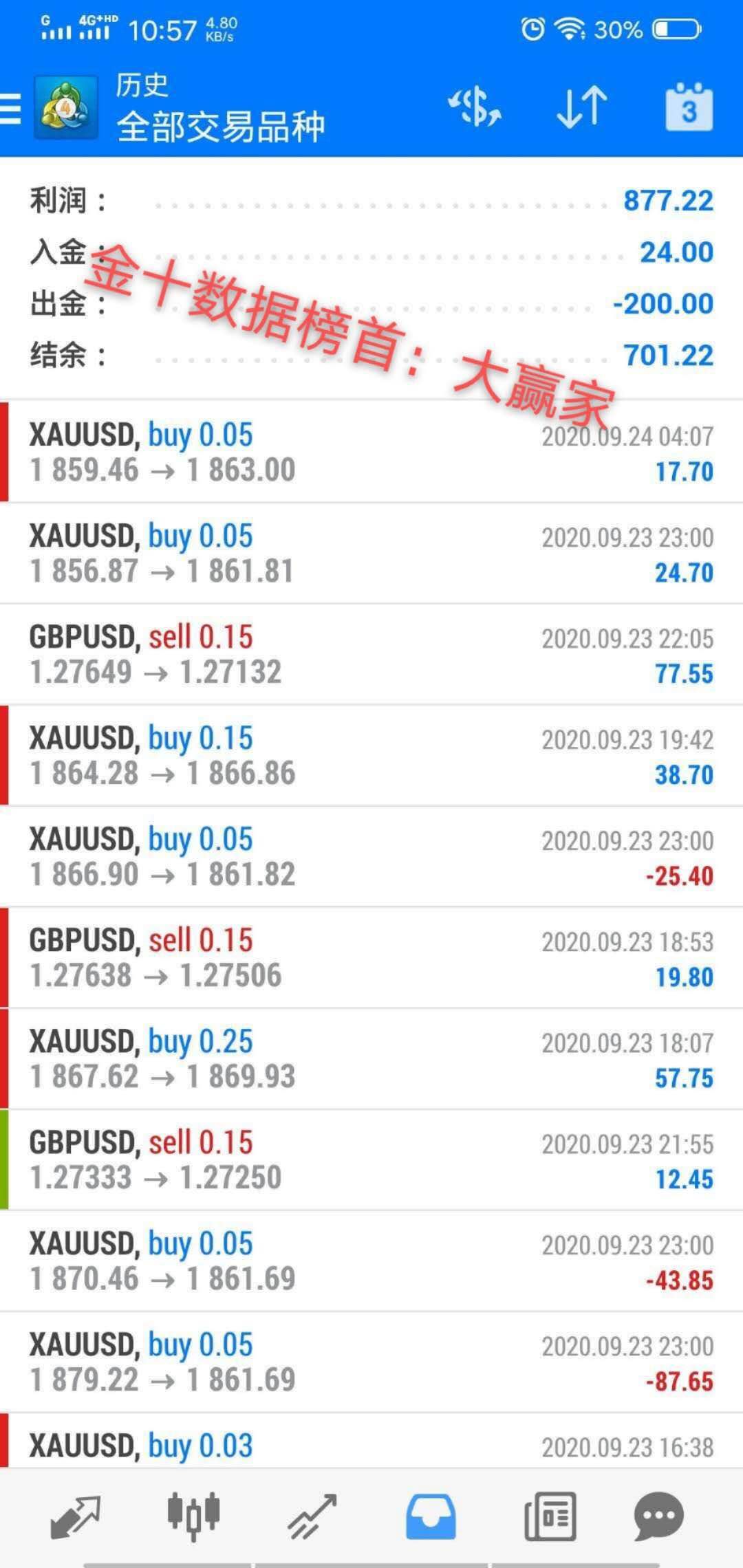Open the XAUUSD buy trade with 17.70 profit

click(371, 452)
